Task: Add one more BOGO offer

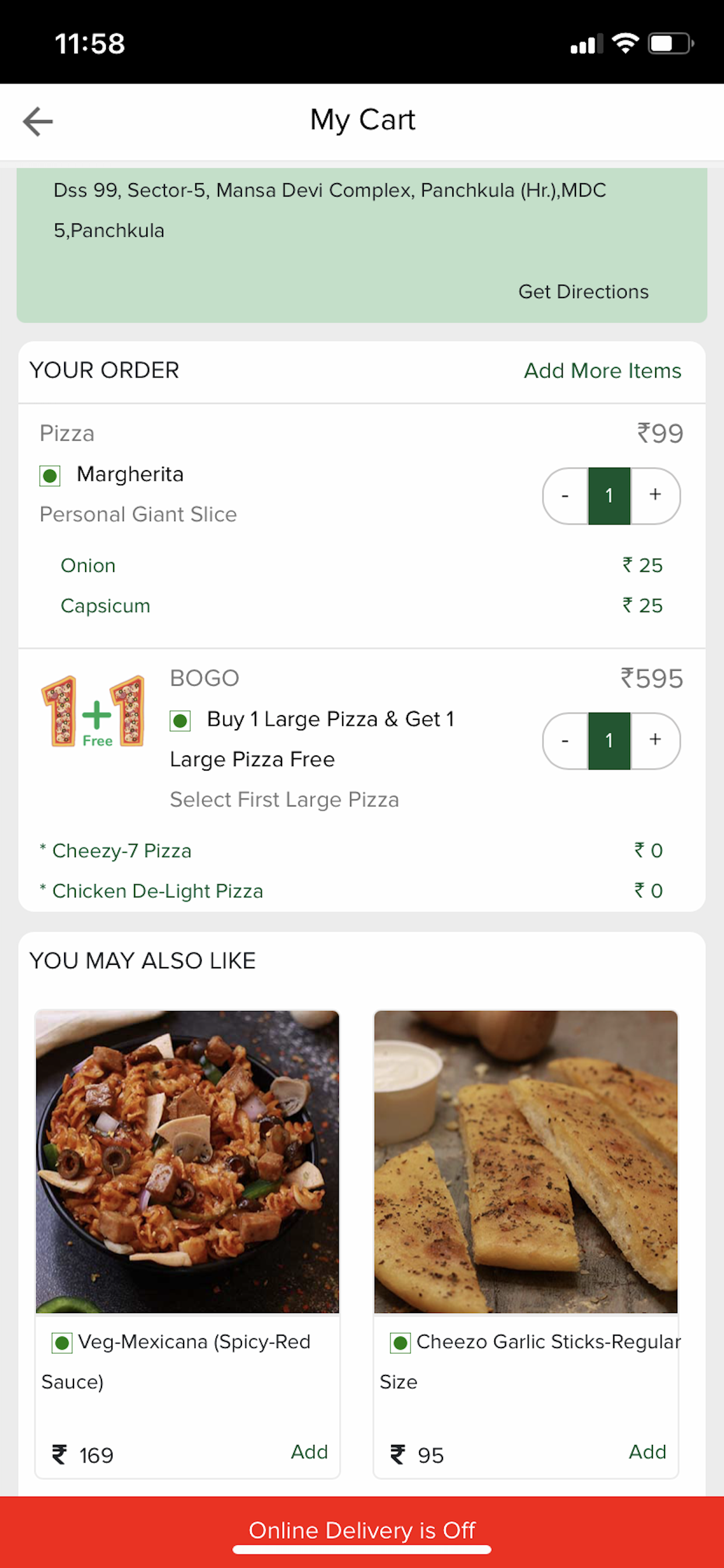Action: click(655, 740)
